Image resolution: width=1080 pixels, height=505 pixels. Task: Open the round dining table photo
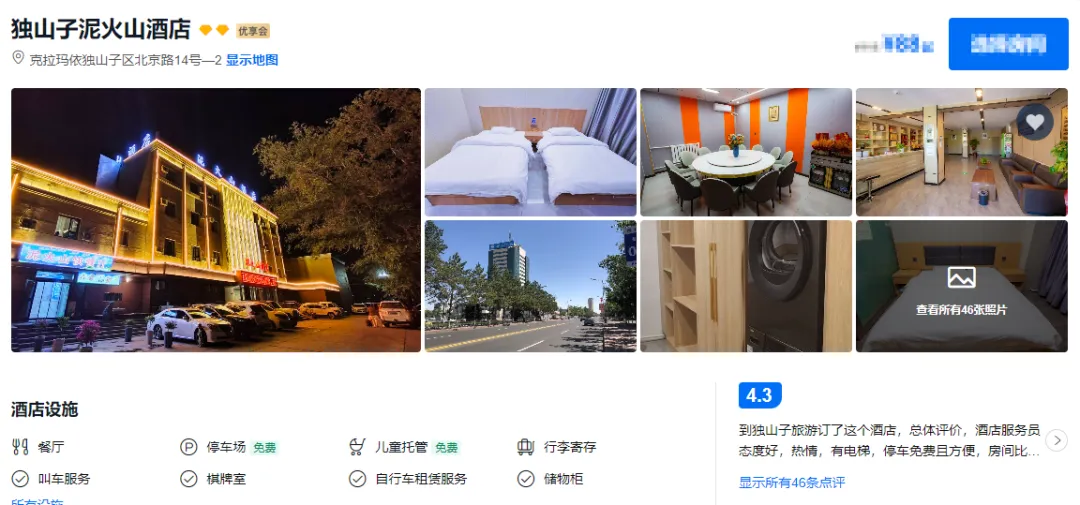click(746, 152)
